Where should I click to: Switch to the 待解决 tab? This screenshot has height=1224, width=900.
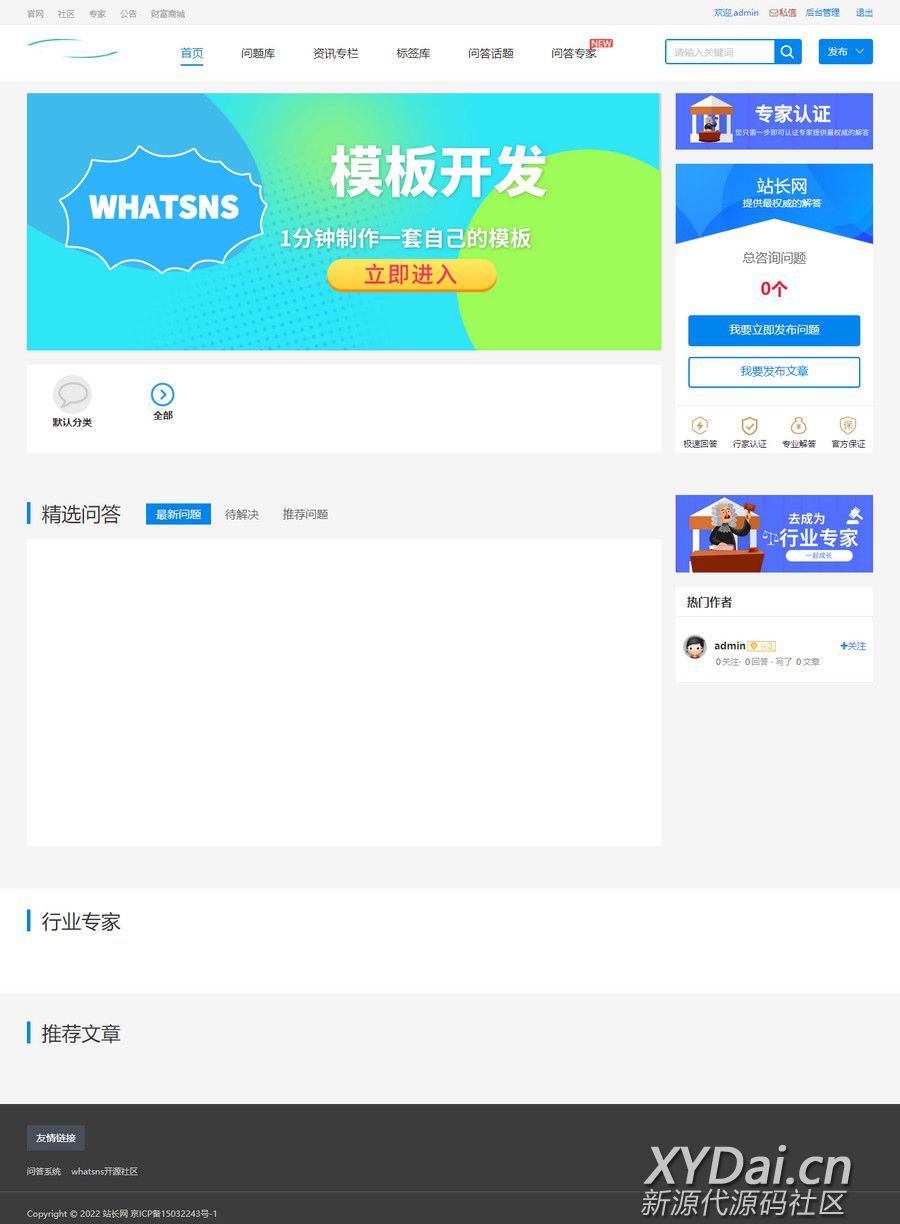[241, 514]
